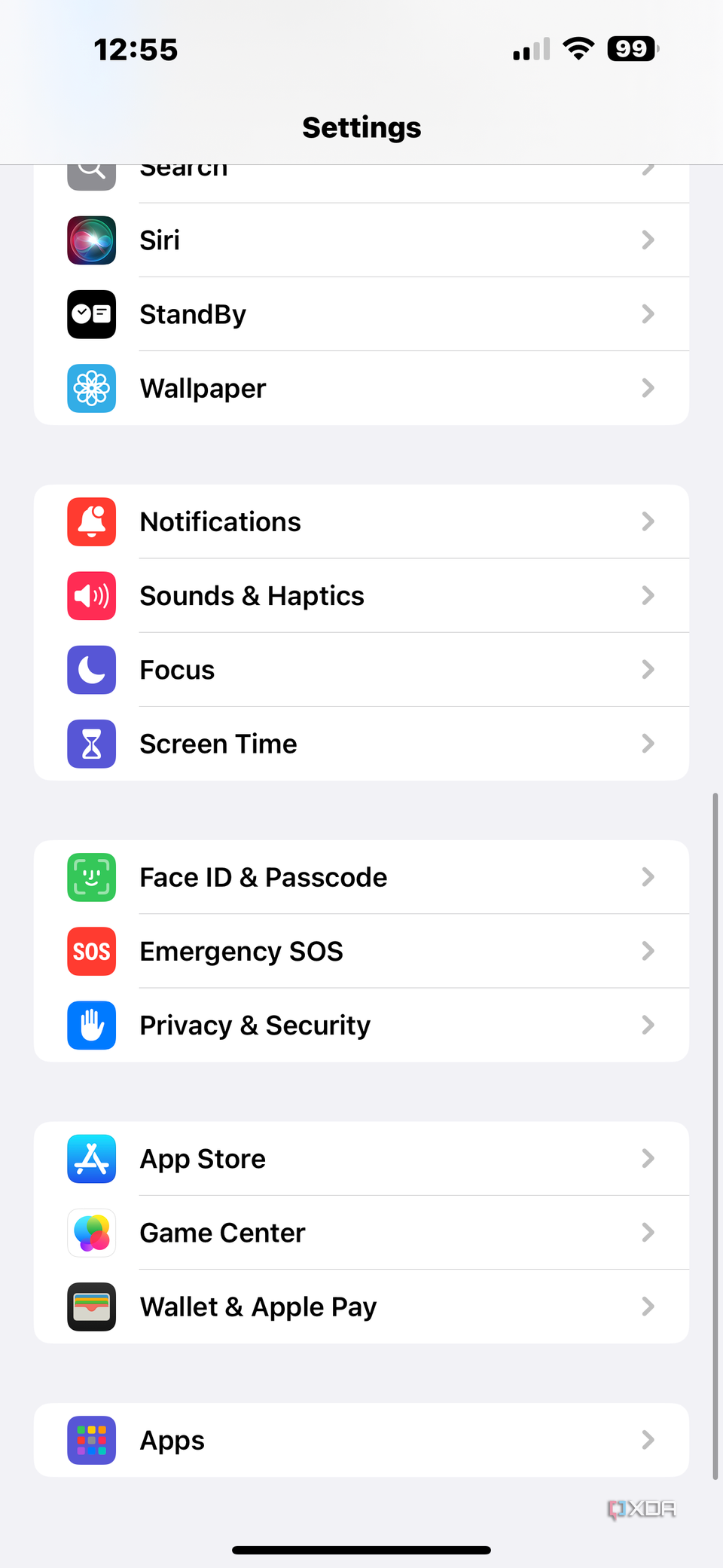723x1568 pixels.
Task: Open the Wallpaper row
Action: pyautogui.click(x=361, y=388)
